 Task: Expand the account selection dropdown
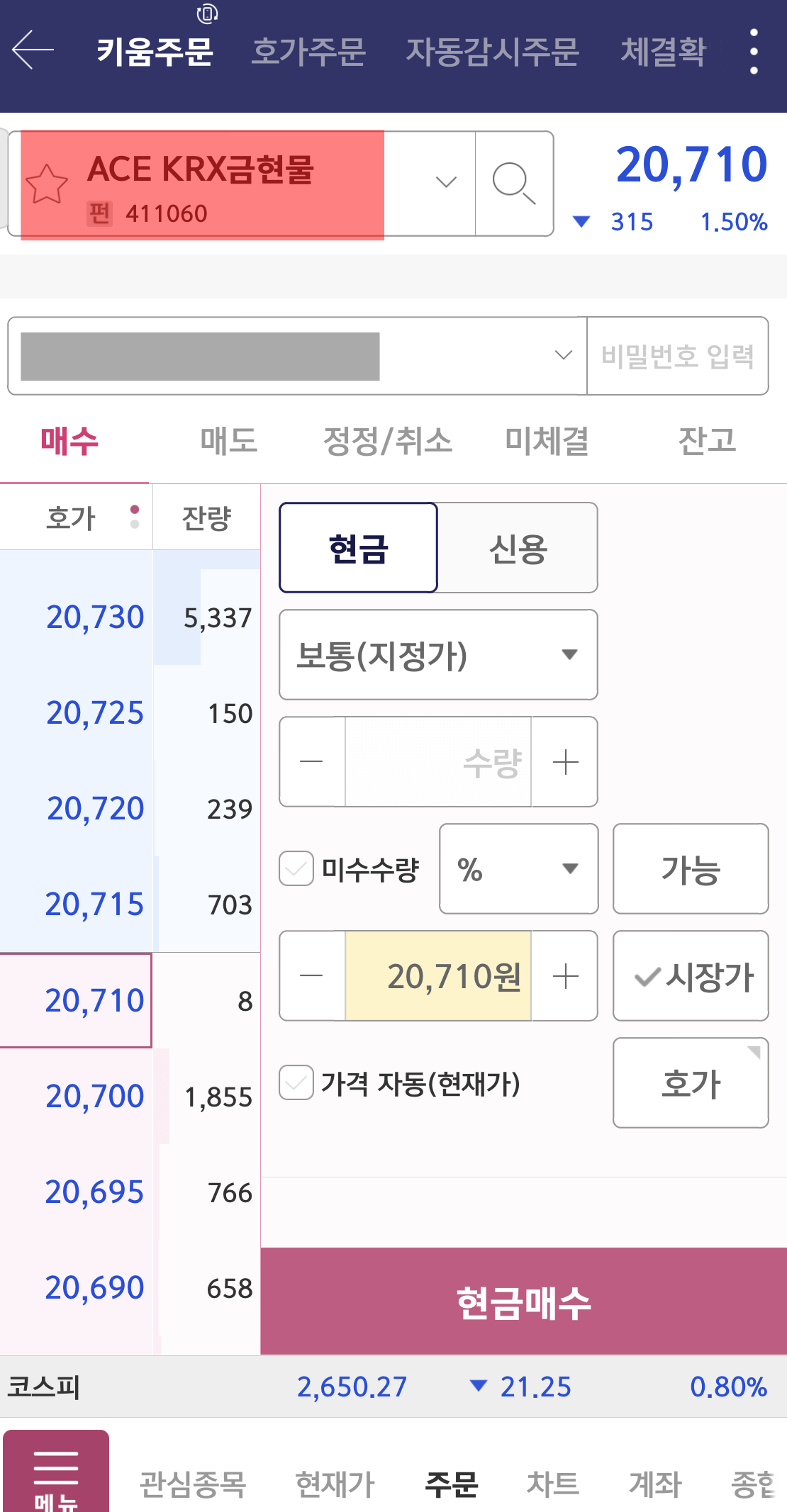click(x=562, y=354)
